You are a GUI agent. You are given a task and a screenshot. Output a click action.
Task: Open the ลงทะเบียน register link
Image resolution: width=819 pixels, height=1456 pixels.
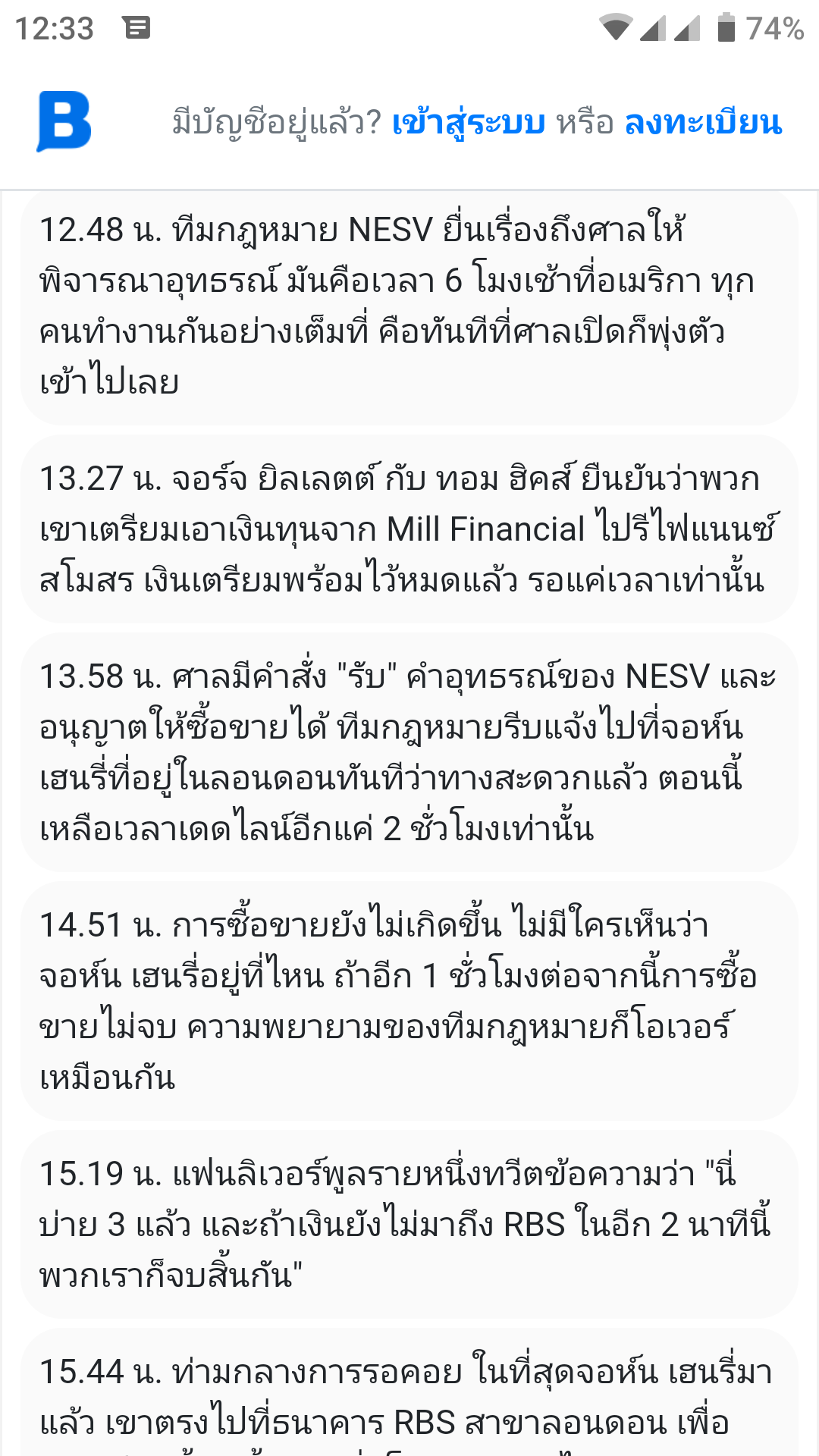(703, 122)
